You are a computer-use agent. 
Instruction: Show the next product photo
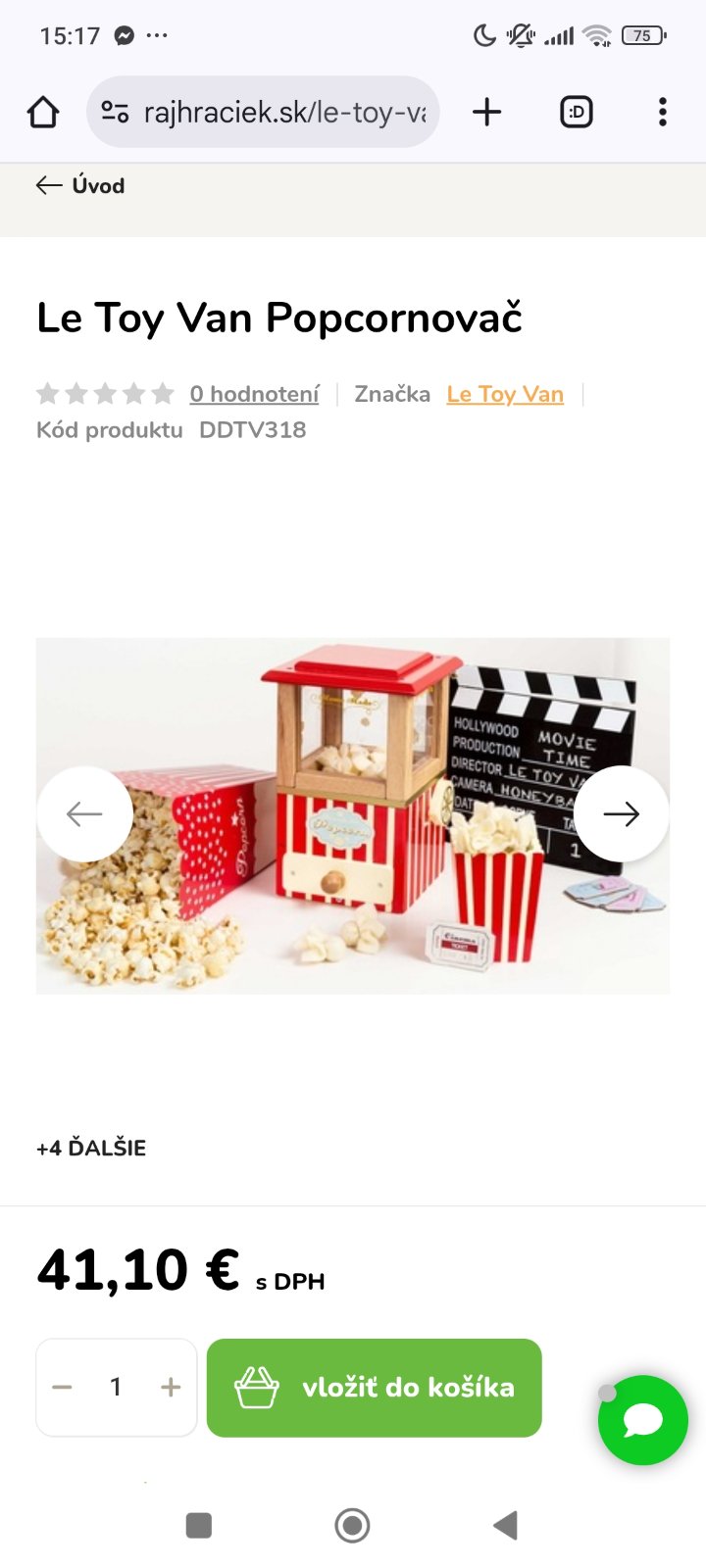tap(621, 813)
